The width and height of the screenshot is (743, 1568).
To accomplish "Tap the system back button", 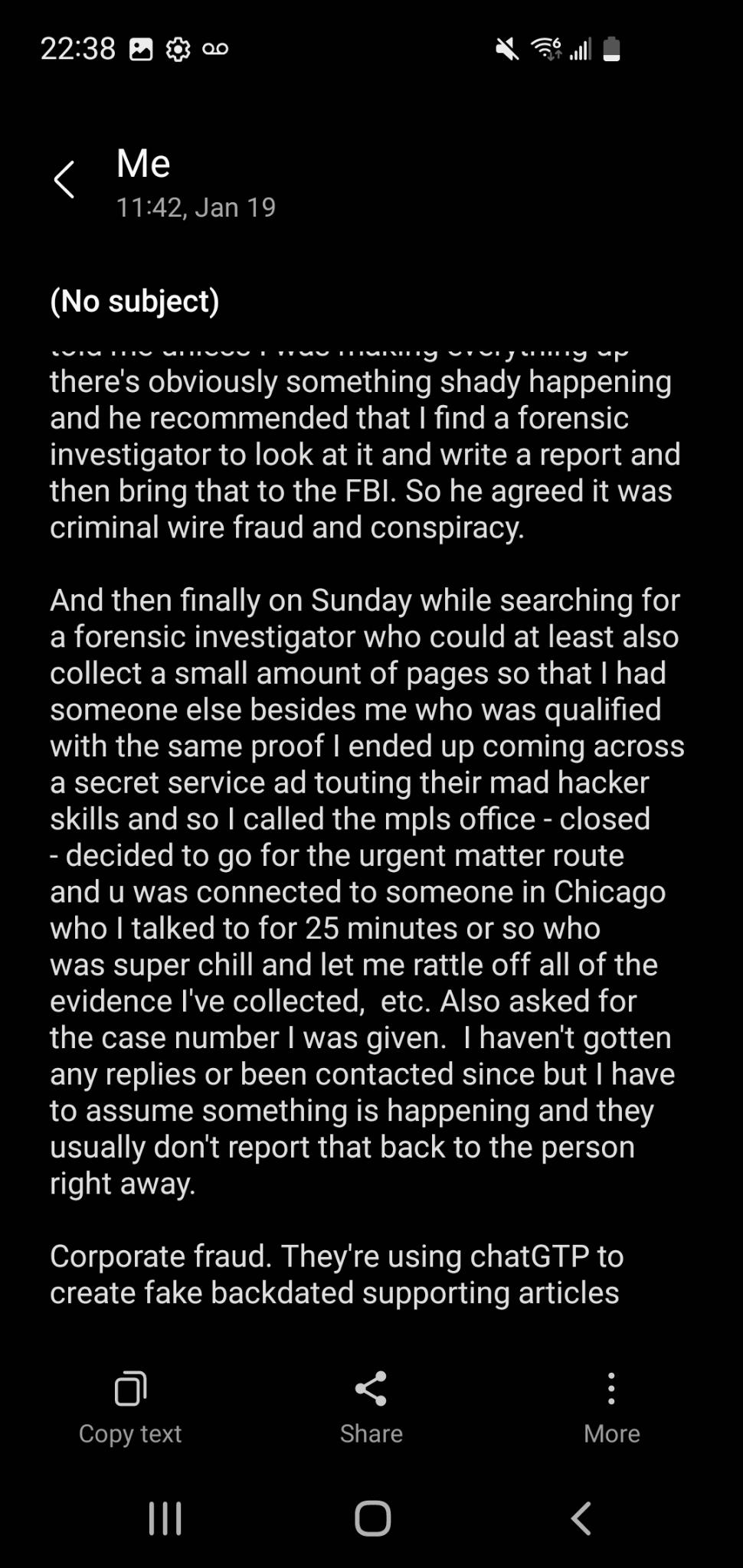I will pyautogui.click(x=581, y=1517).
